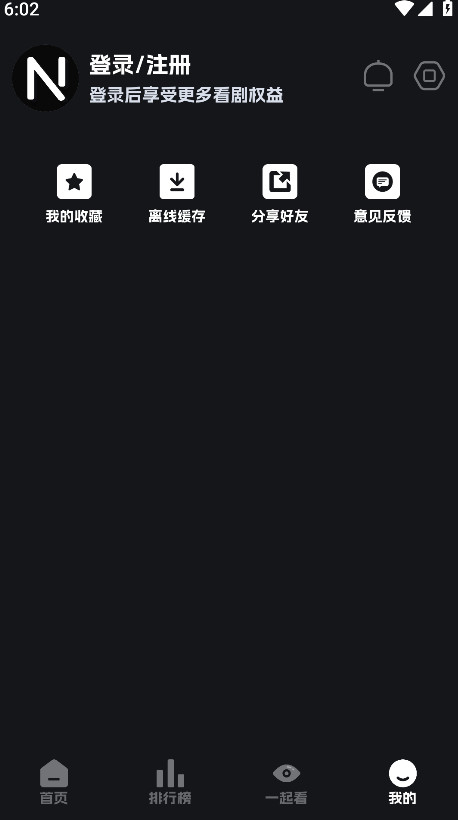458x820 pixels.
Task: Switch to the 首页 tab
Action: click(x=54, y=782)
